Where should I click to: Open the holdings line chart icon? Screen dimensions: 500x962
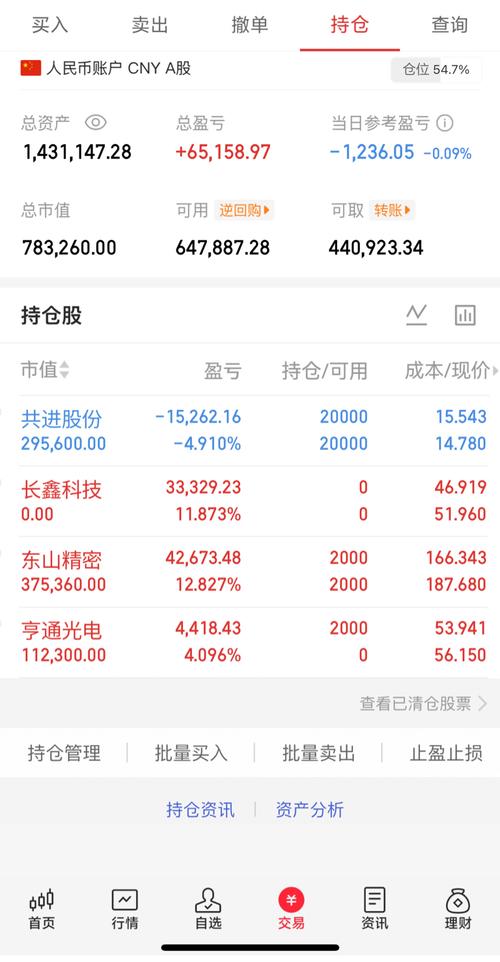[x=417, y=315]
